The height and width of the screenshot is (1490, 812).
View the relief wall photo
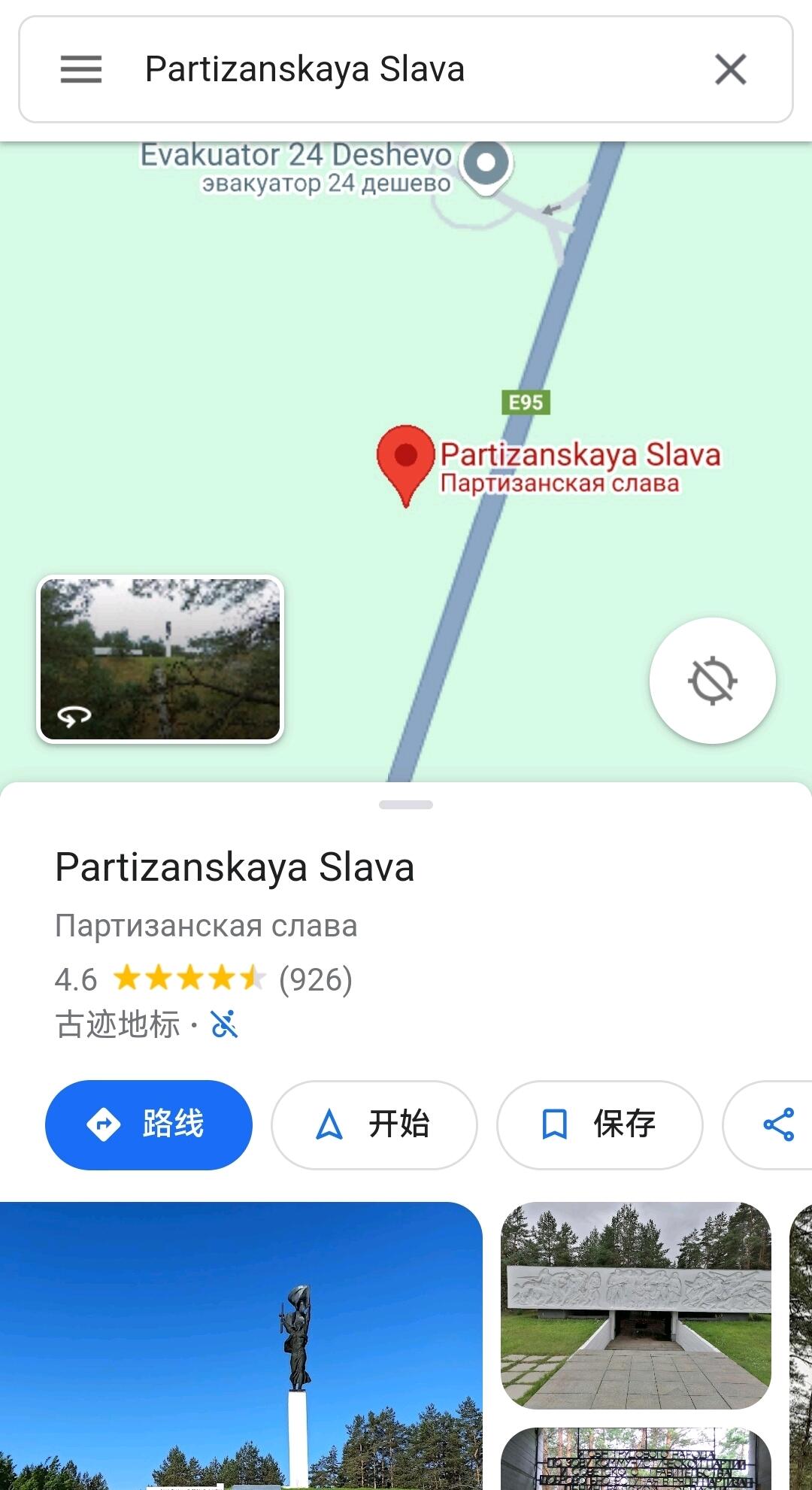point(636,1305)
